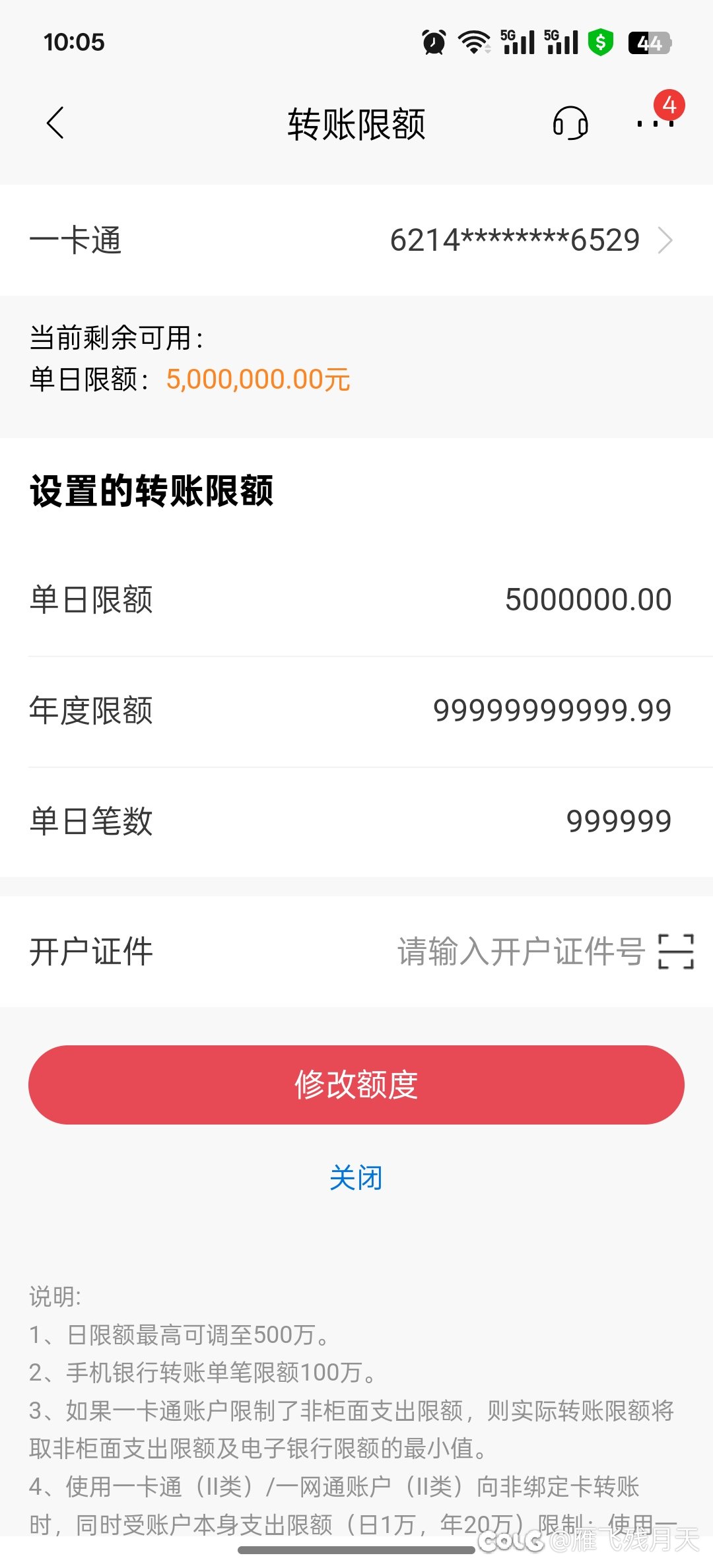The image size is (713, 1568).
Task: Go back from 转账限额 page
Action: pos(55,123)
